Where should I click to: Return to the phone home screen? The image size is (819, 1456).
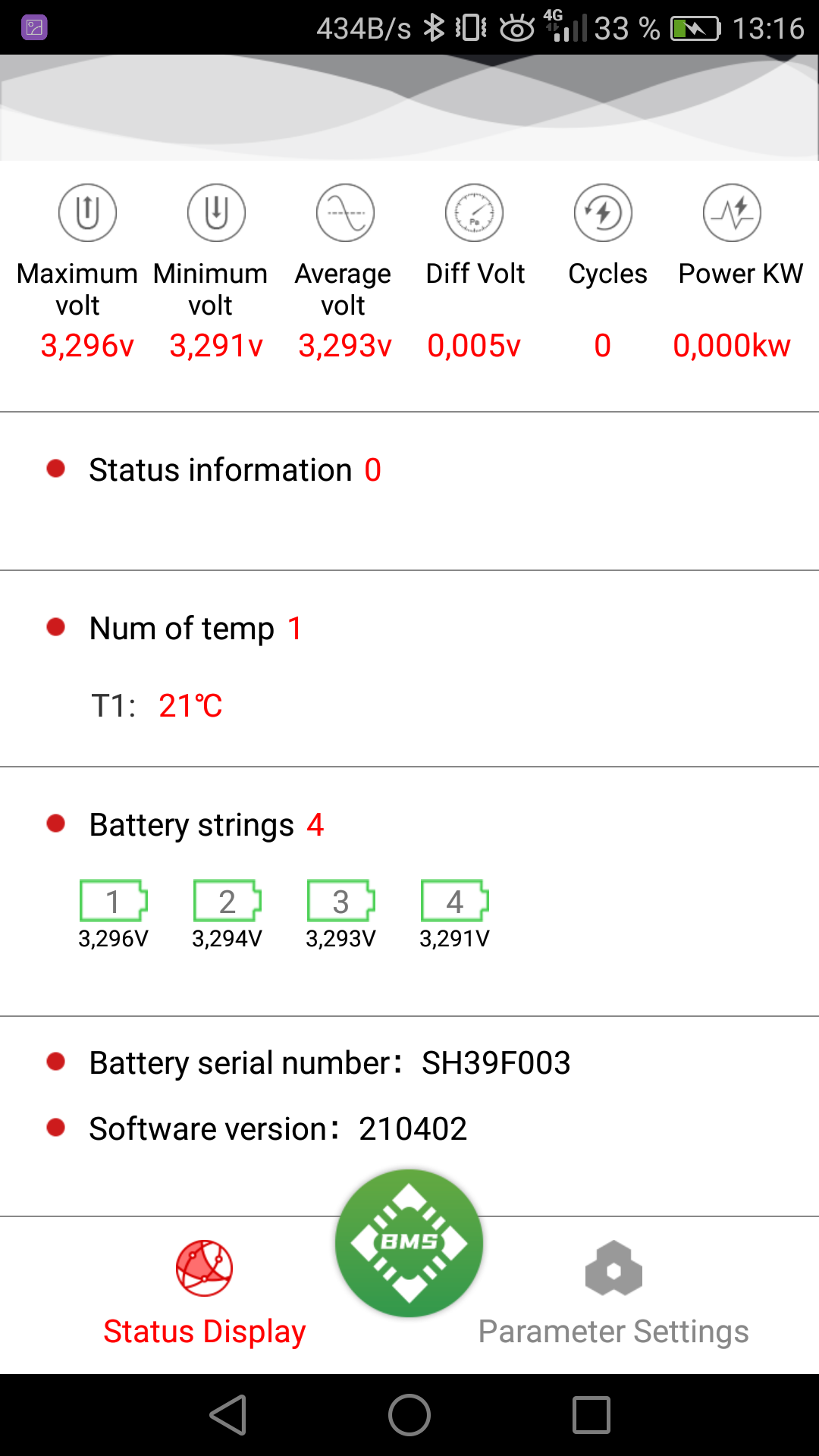coord(409,1415)
